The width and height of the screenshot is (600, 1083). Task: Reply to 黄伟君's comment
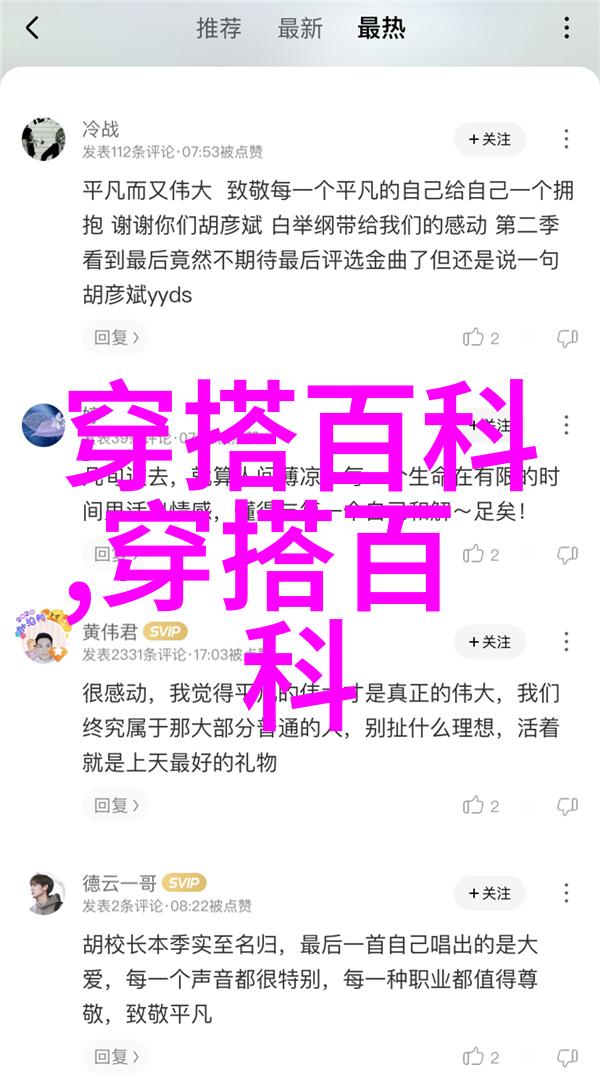[x=115, y=805]
